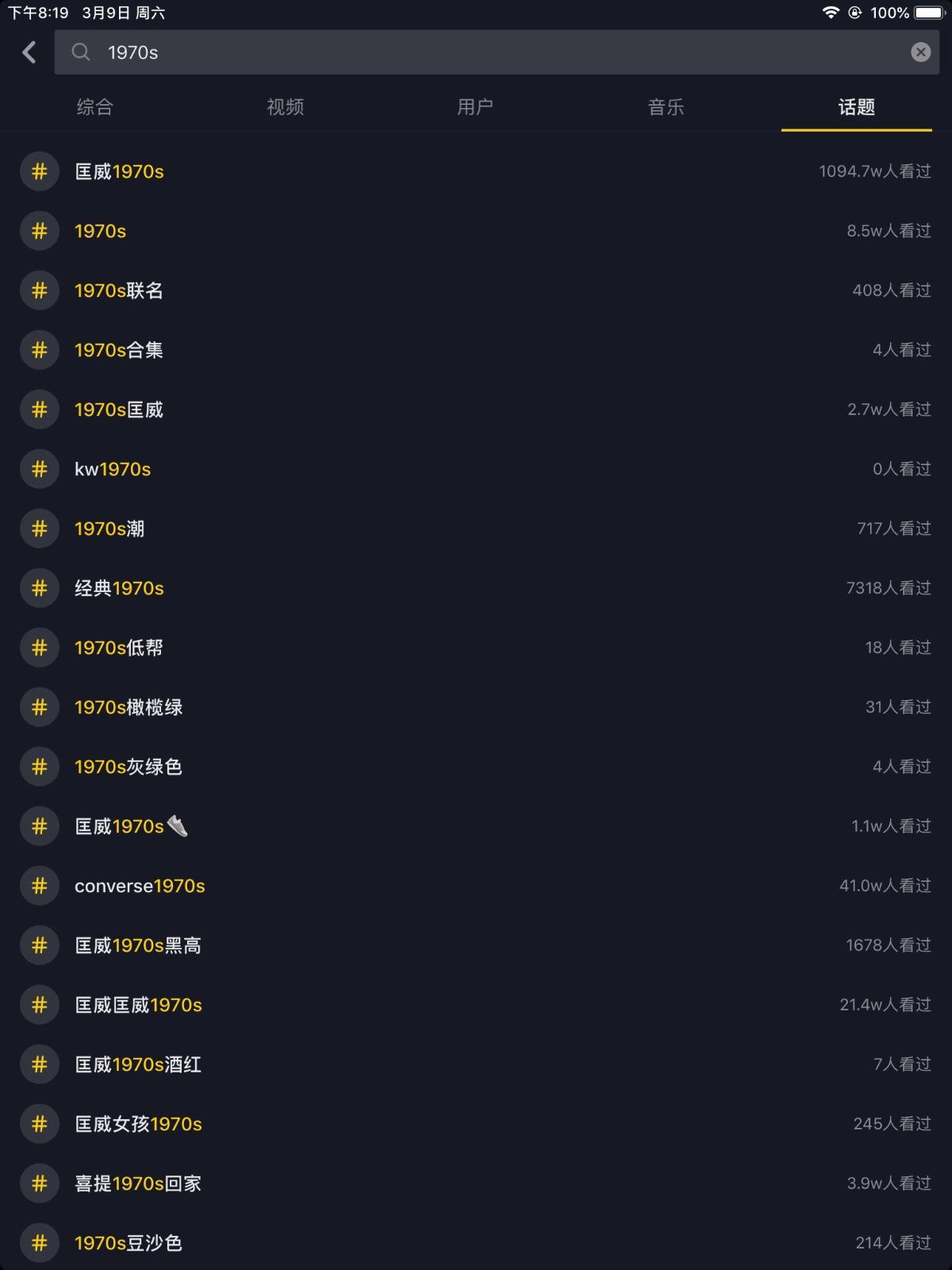Click the Wi-Fi icon in status bar
Viewport: 952px width, 1270px height.
coord(830,12)
